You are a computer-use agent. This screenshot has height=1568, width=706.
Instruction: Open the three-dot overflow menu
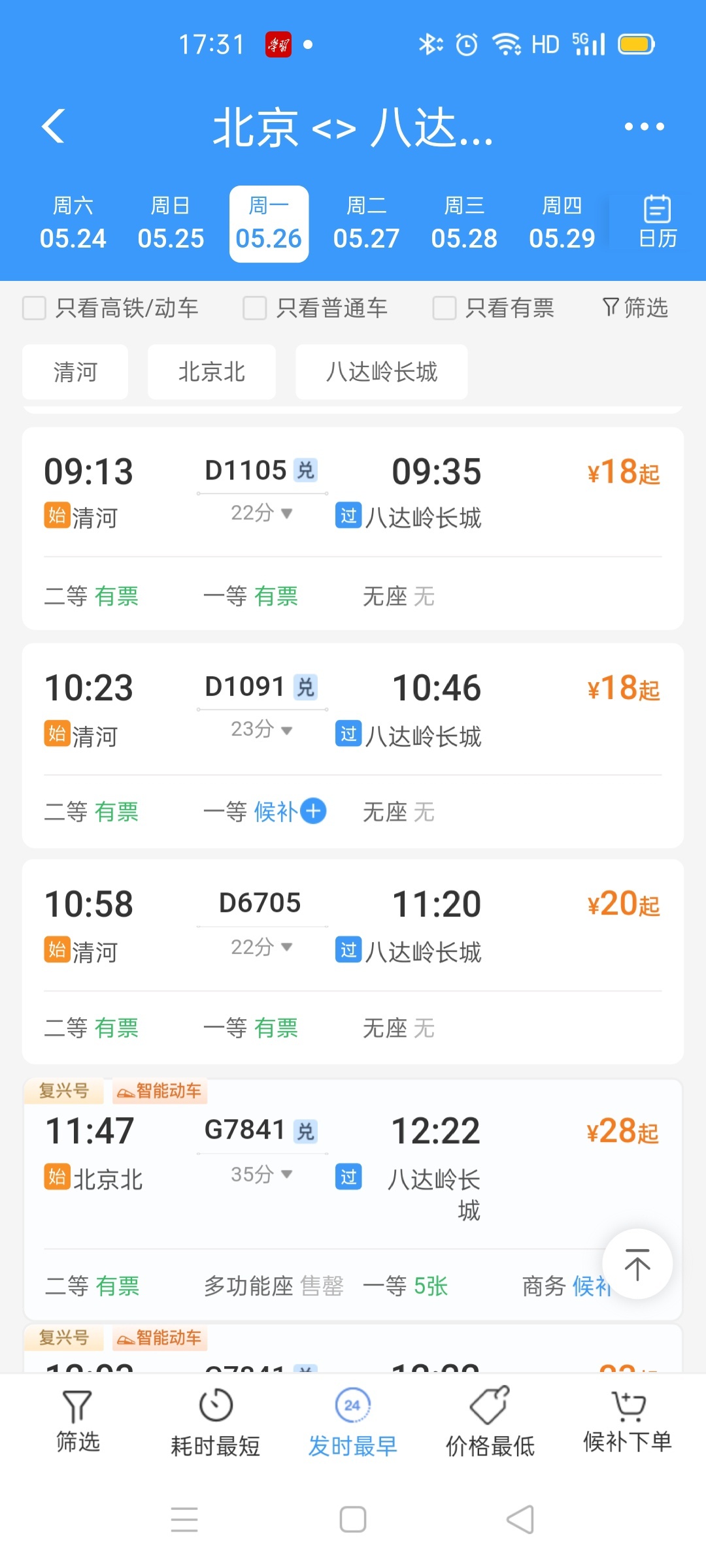[644, 126]
